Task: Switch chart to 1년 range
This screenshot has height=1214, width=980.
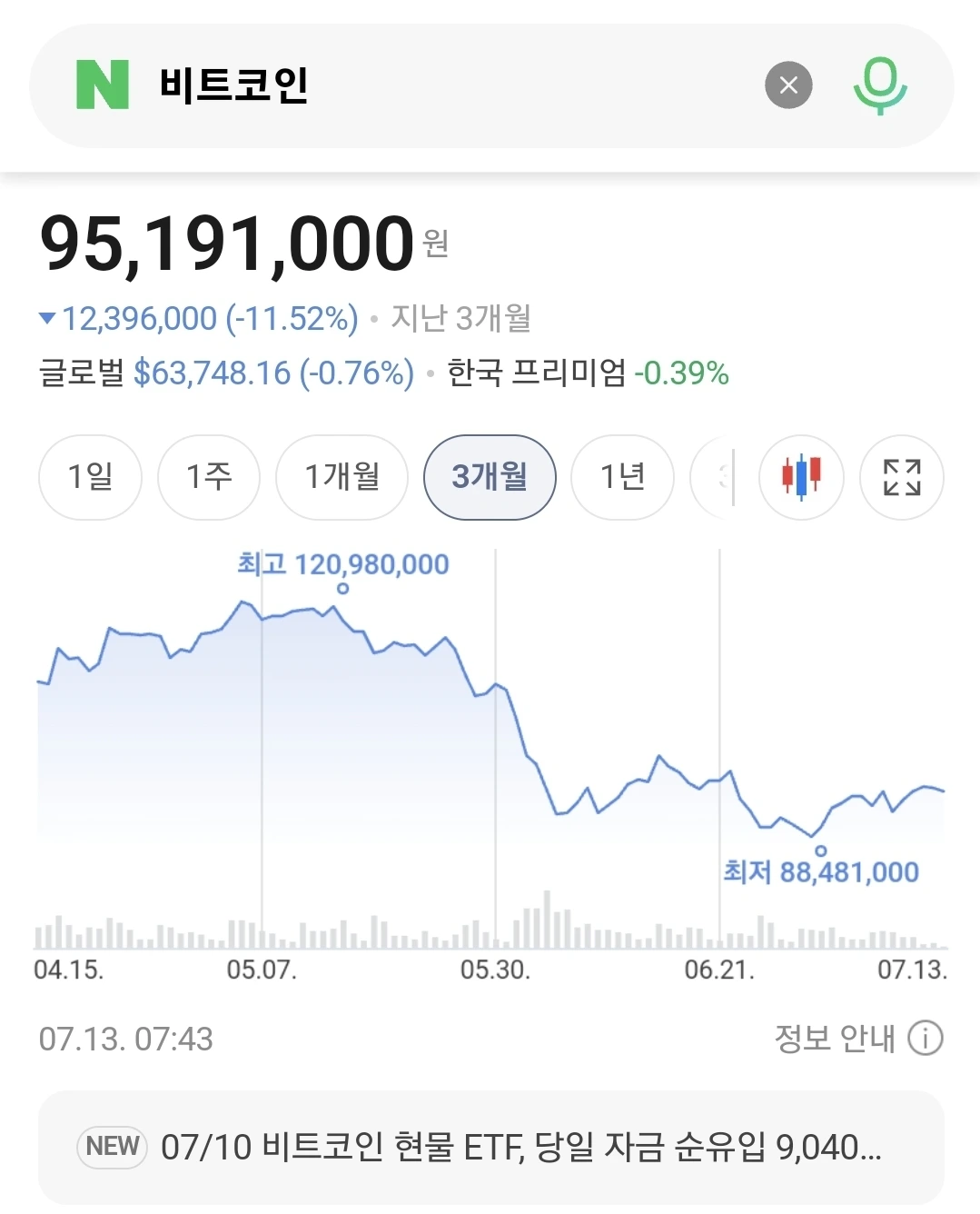Action: coord(623,477)
